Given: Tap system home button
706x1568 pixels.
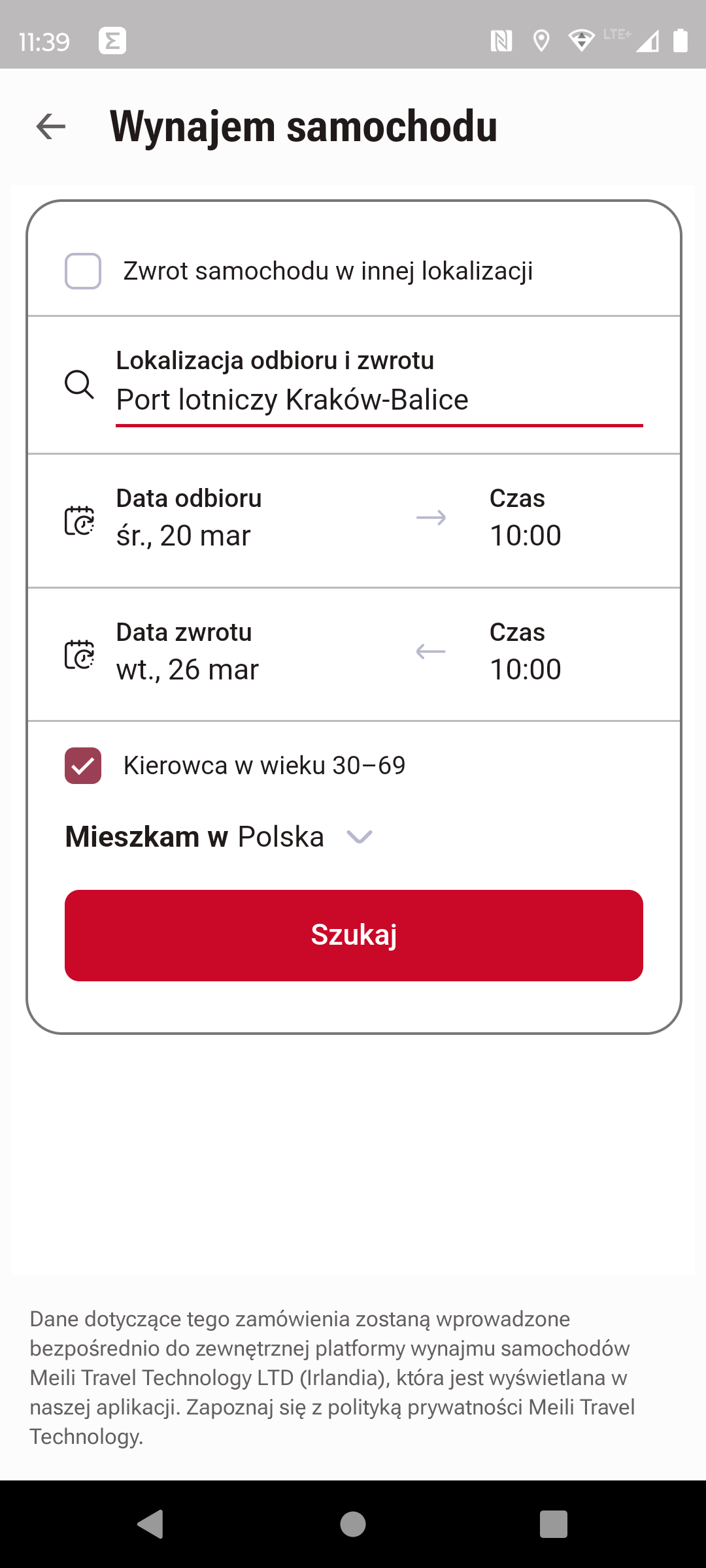Looking at the screenshot, I should (353, 1524).
